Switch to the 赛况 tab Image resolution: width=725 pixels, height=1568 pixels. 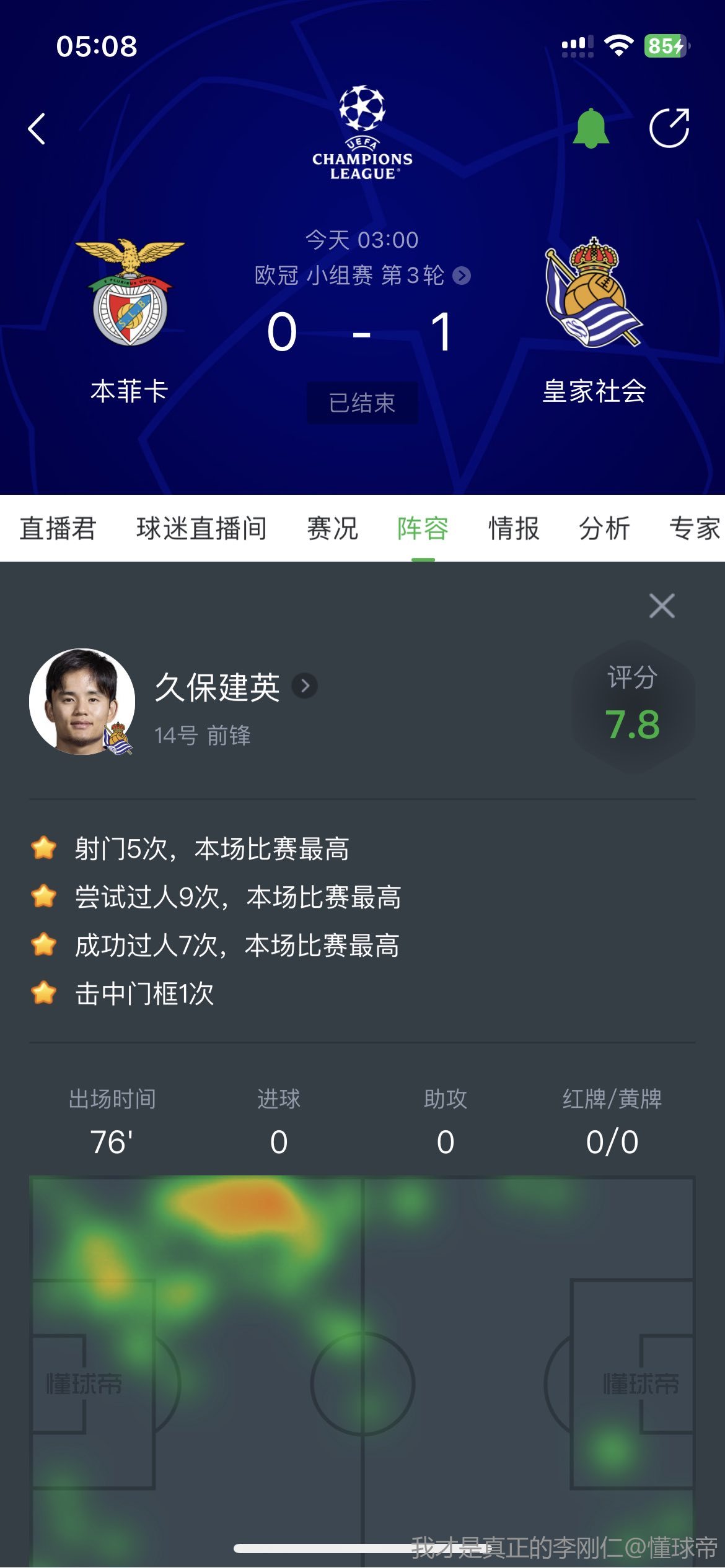pos(333,528)
